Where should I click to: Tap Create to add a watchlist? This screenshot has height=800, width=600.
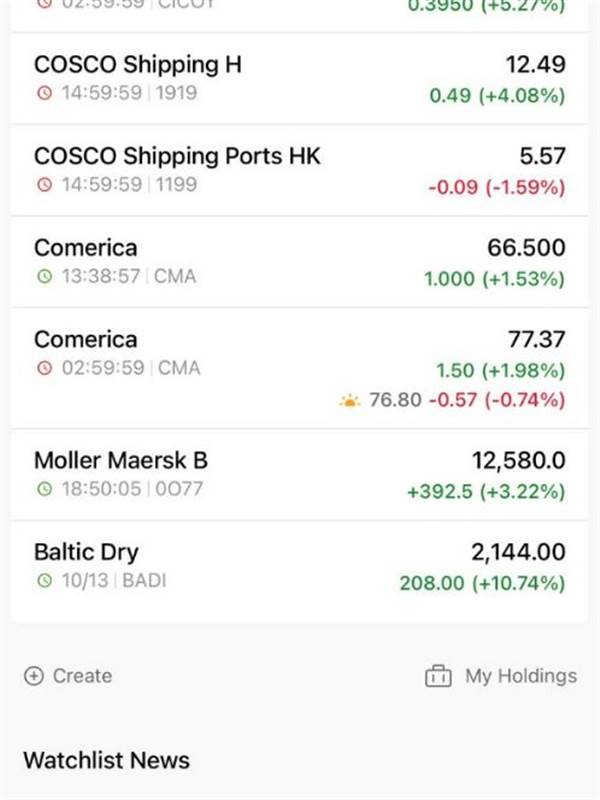[x=68, y=676]
